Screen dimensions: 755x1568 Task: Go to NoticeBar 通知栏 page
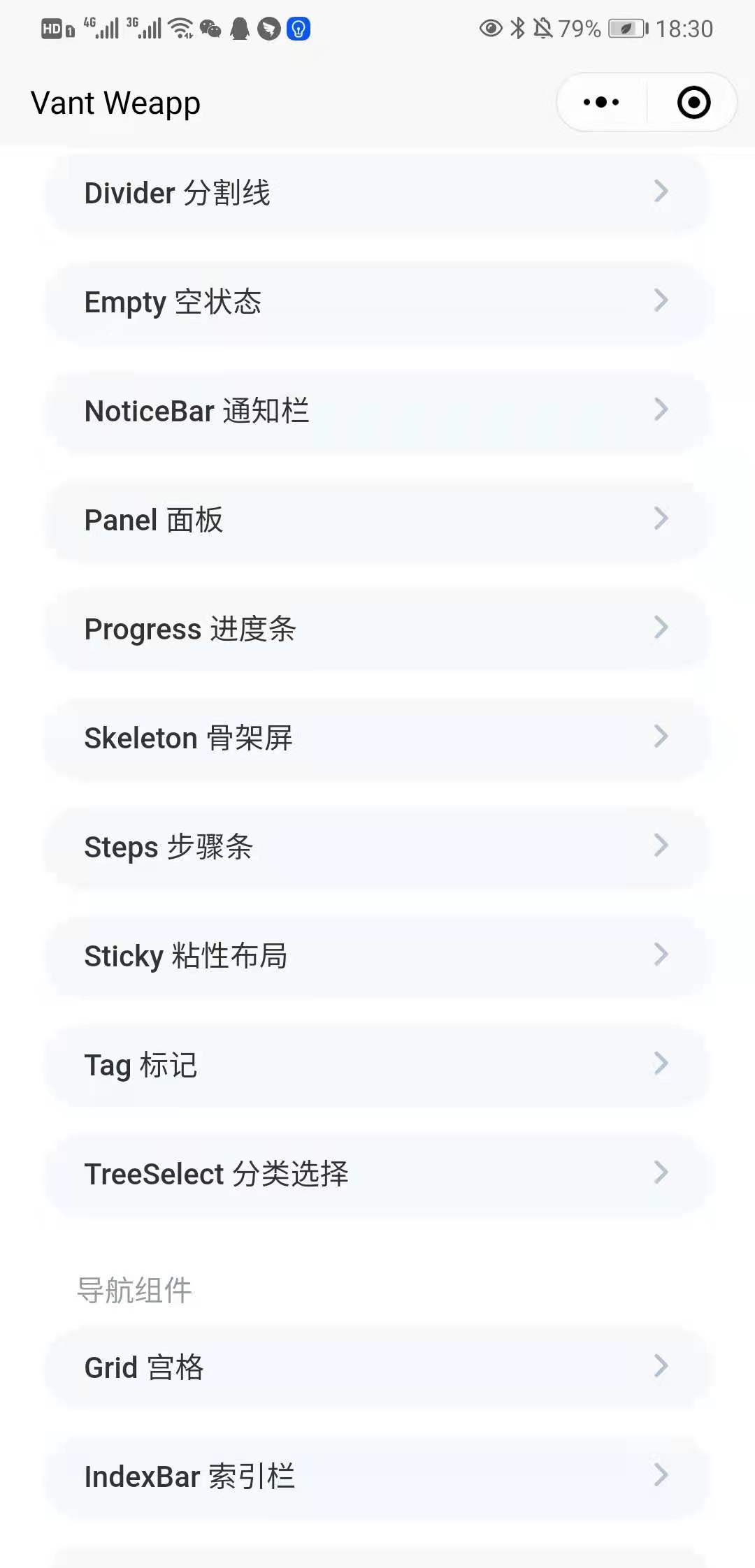coord(377,410)
